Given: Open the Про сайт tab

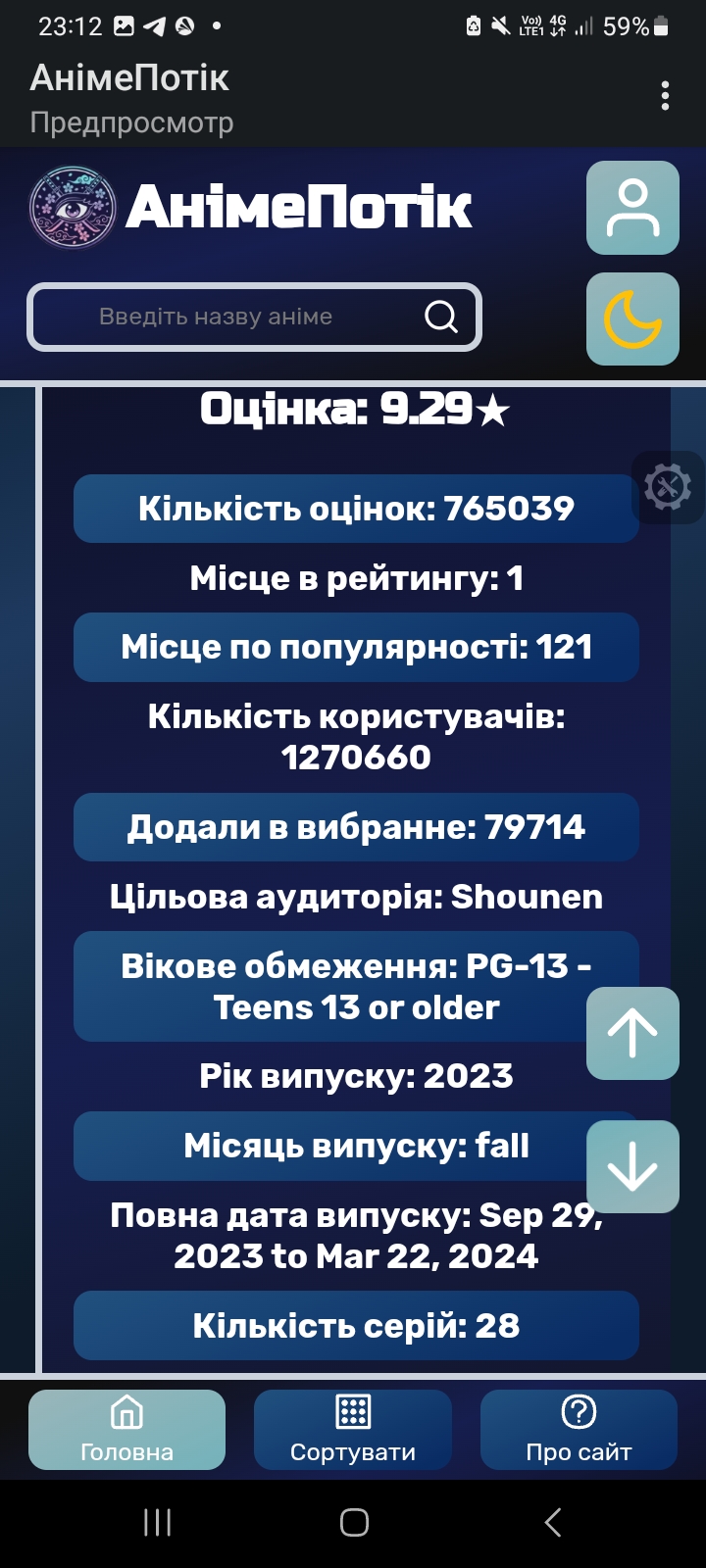Looking at the screenshot, I should pyautogui.click(x=580, y=1429).
